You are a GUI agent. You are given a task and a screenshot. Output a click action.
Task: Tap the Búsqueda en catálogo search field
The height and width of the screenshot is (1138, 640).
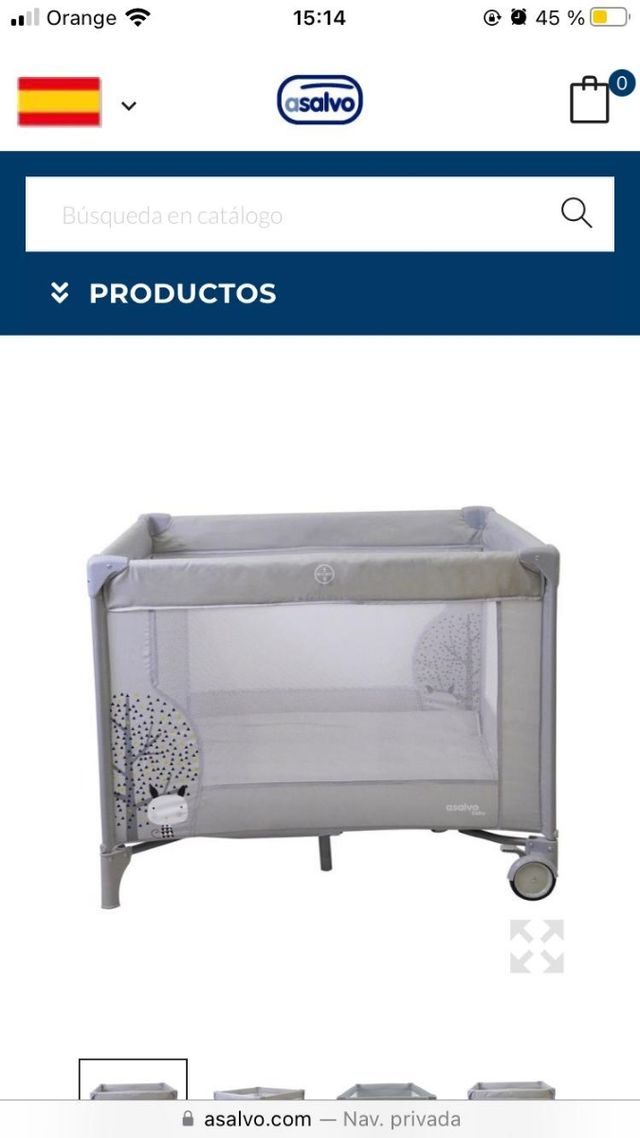pyautogui.click(x=290, y=215)
